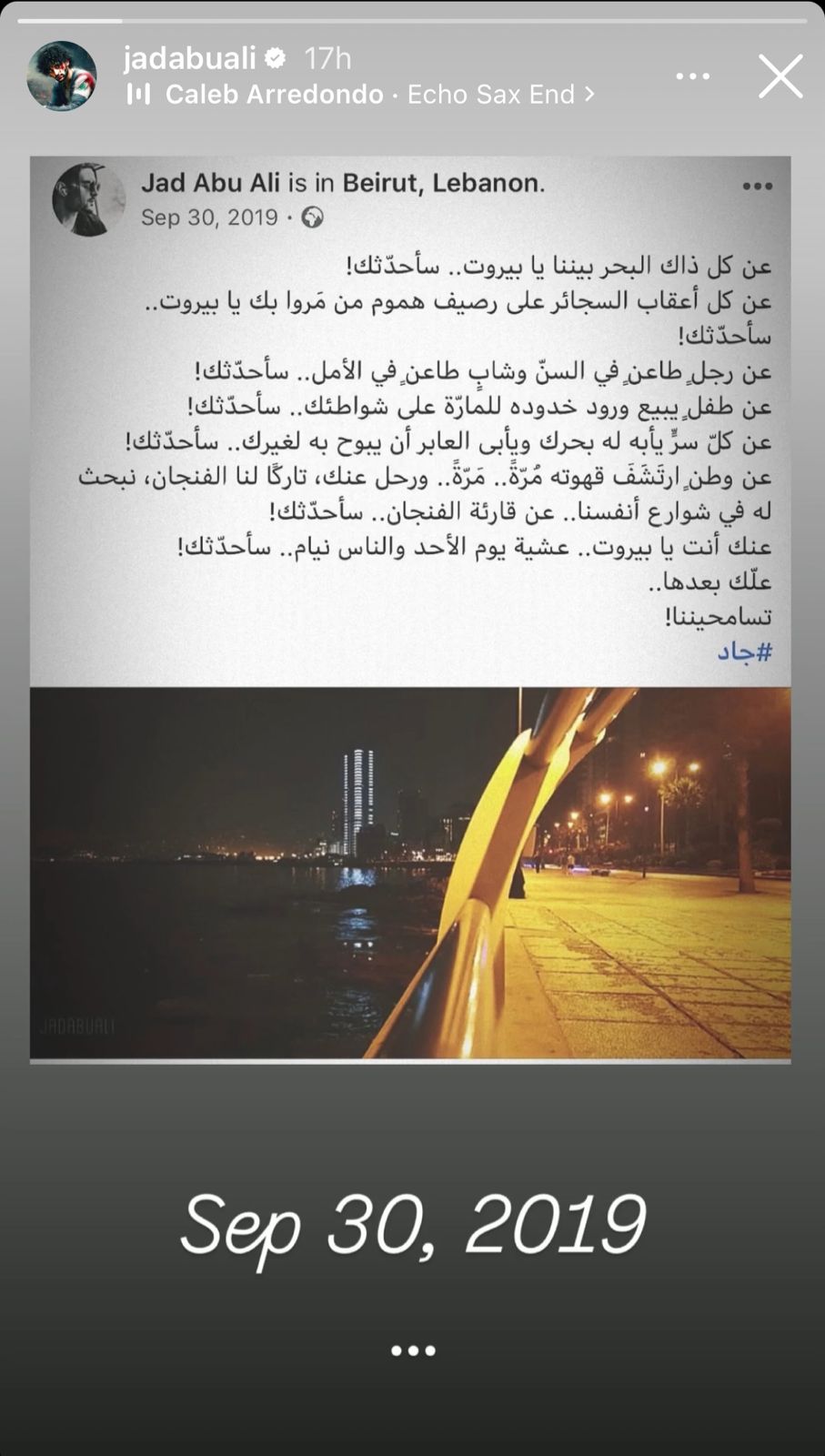
Task: Close the story viewer
Action: (780, 76)
